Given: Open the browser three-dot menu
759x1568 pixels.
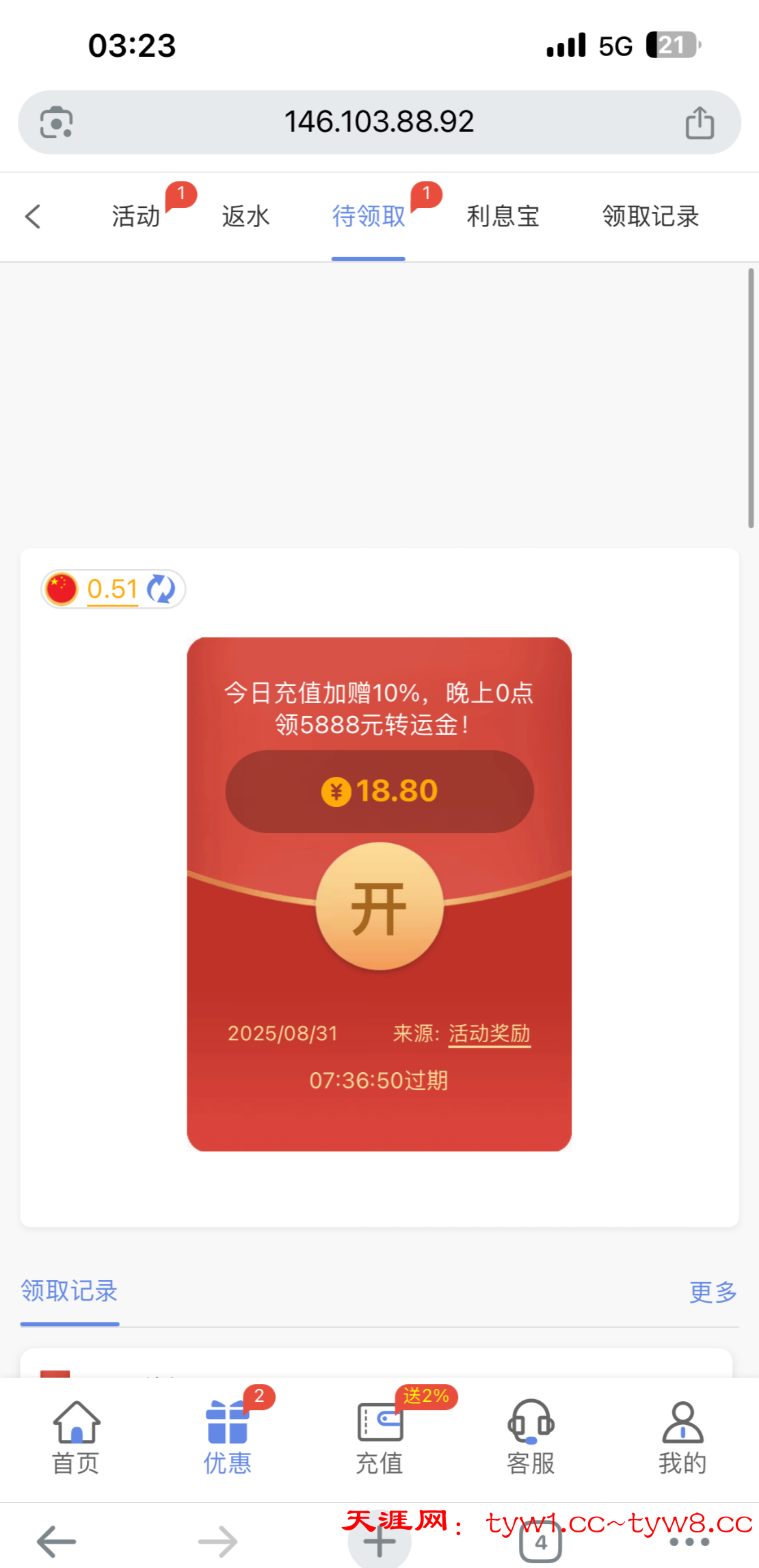Looking at the screenshot, I should [x=689, y=1542].
